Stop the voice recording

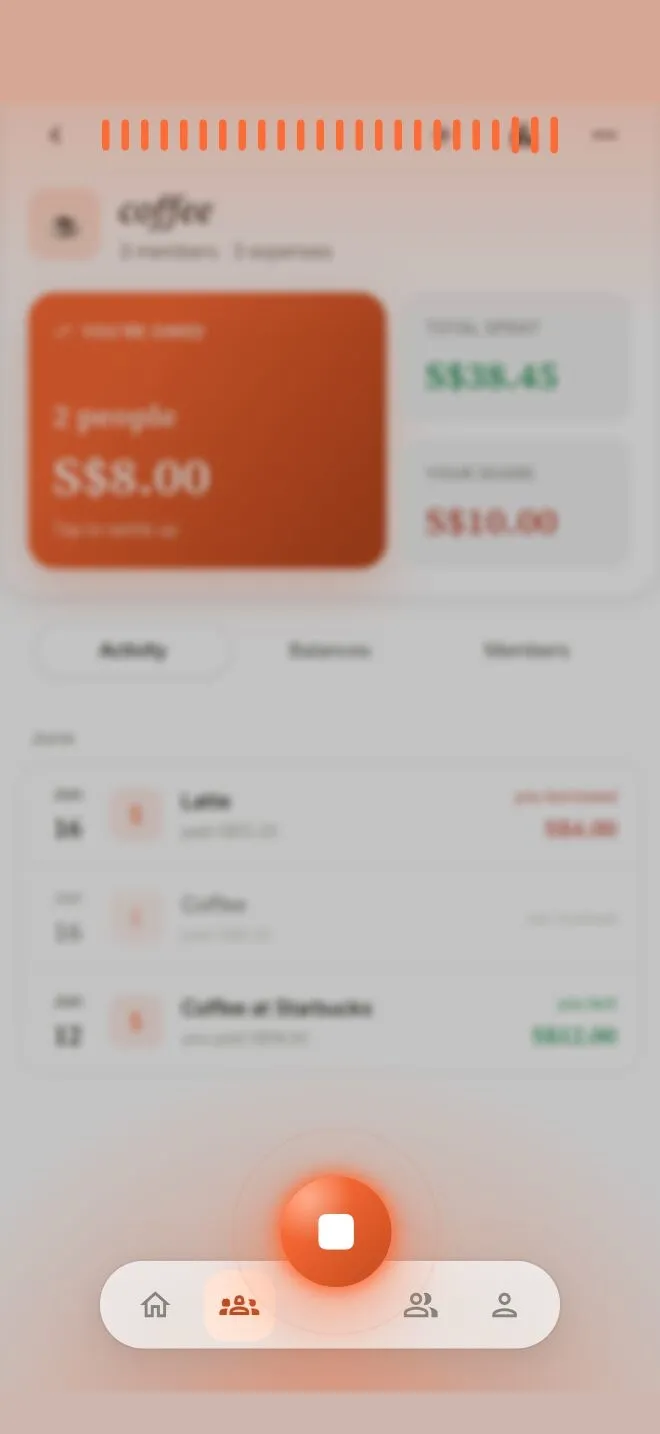click(336, 1231)
